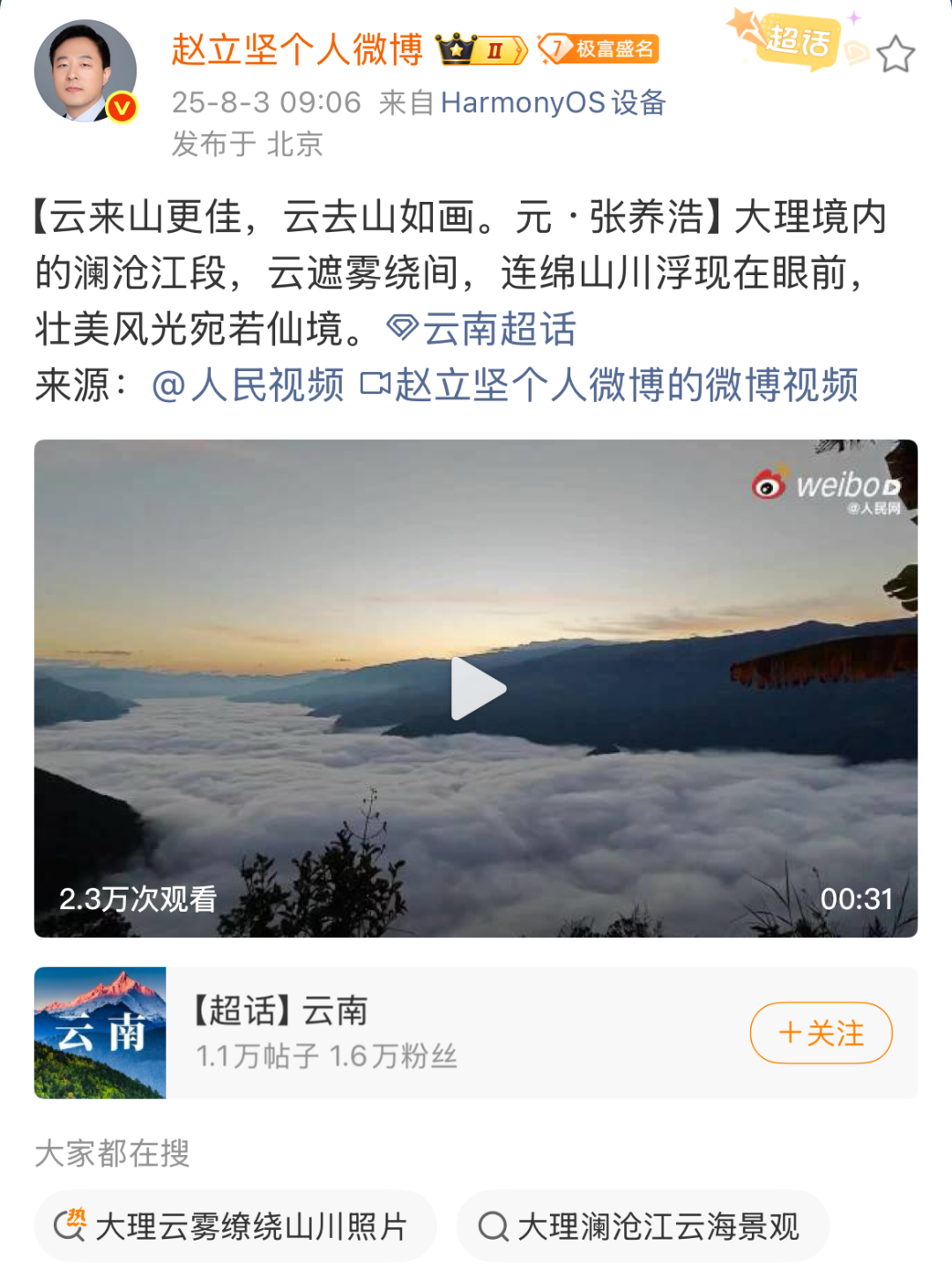952x1282 pixels.
Task: Tap the 极富盛名 badge
Action: click(x=599, y=49)
